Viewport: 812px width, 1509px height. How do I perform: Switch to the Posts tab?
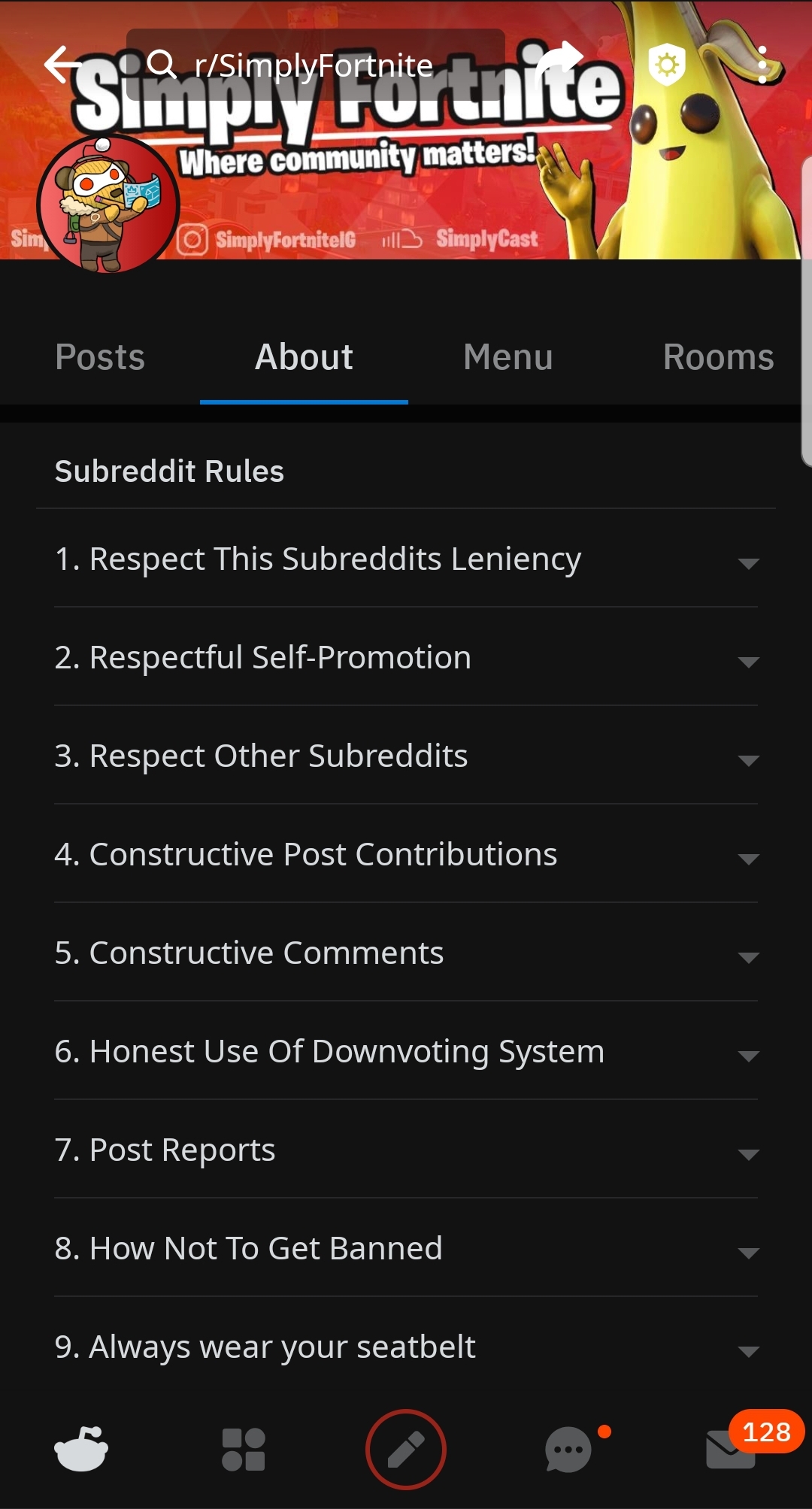coord(99,356)
